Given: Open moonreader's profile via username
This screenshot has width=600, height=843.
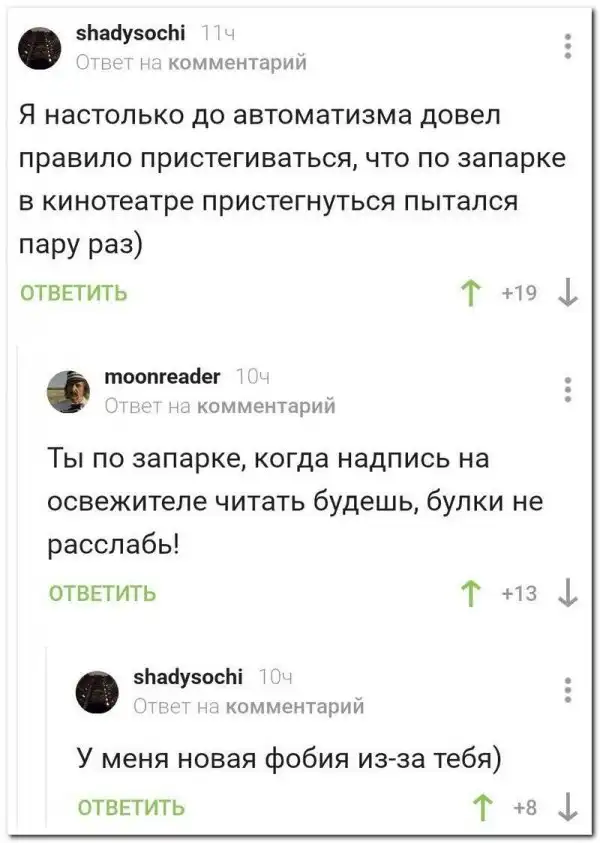Looking at the screenshot, I should pos(161,376).
